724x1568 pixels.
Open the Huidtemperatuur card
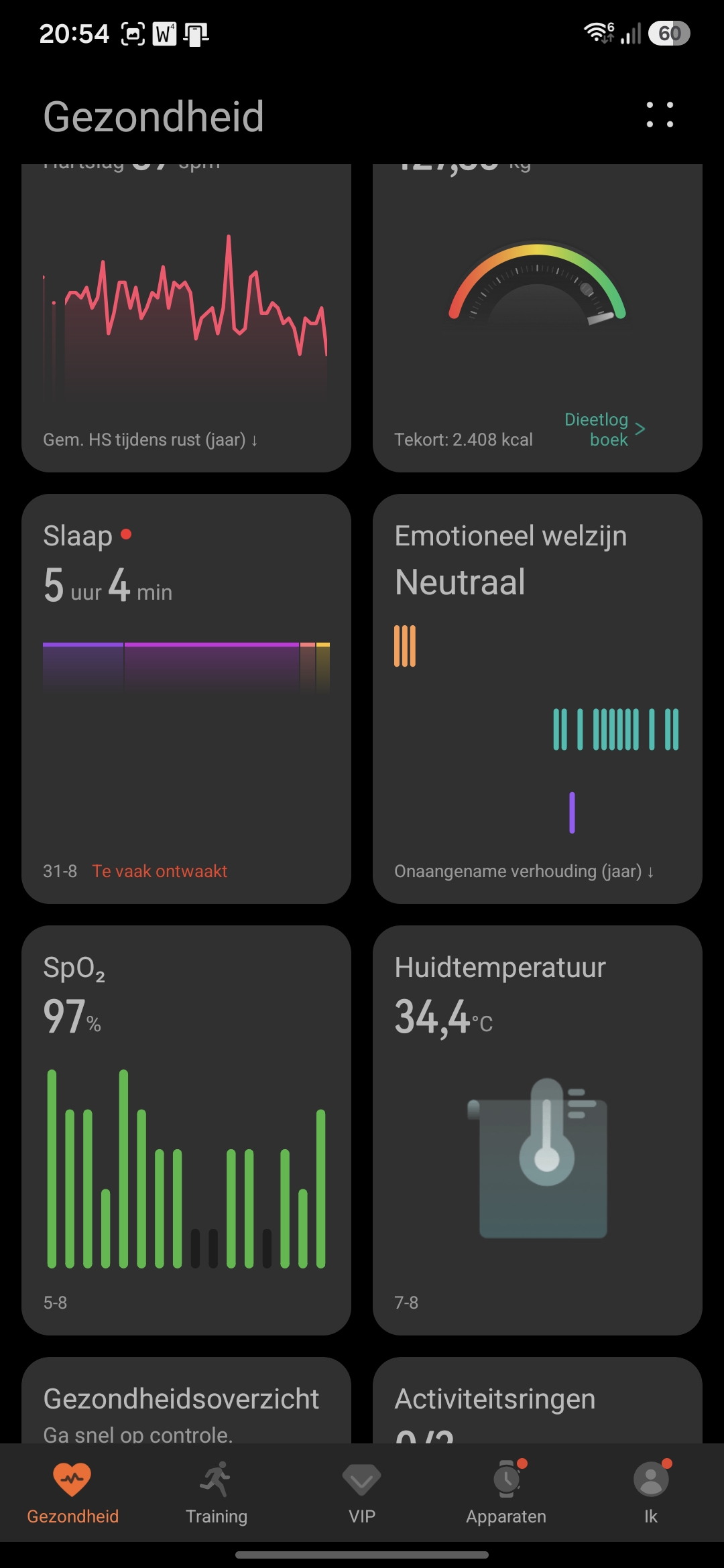click(538, 1130)
